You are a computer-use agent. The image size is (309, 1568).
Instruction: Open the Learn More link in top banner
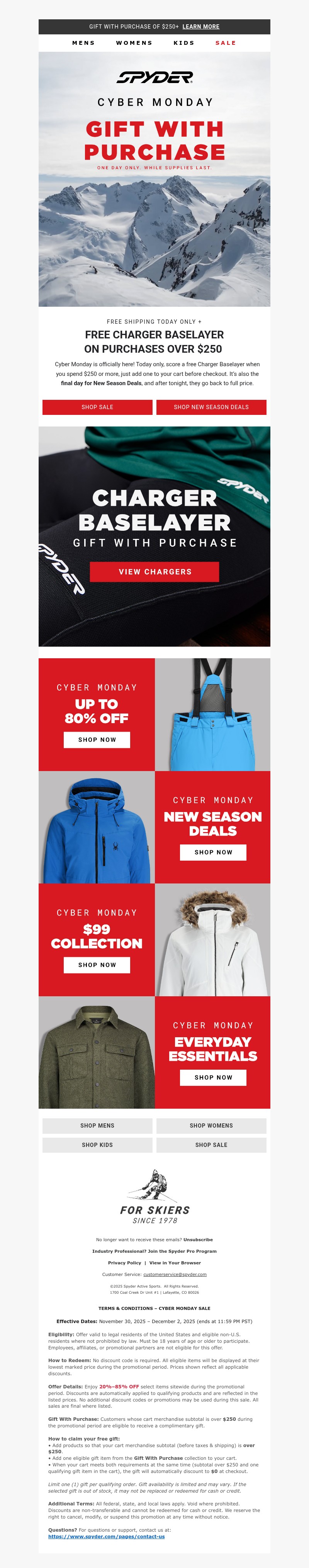pyautogui.click(x=201, y=27)
